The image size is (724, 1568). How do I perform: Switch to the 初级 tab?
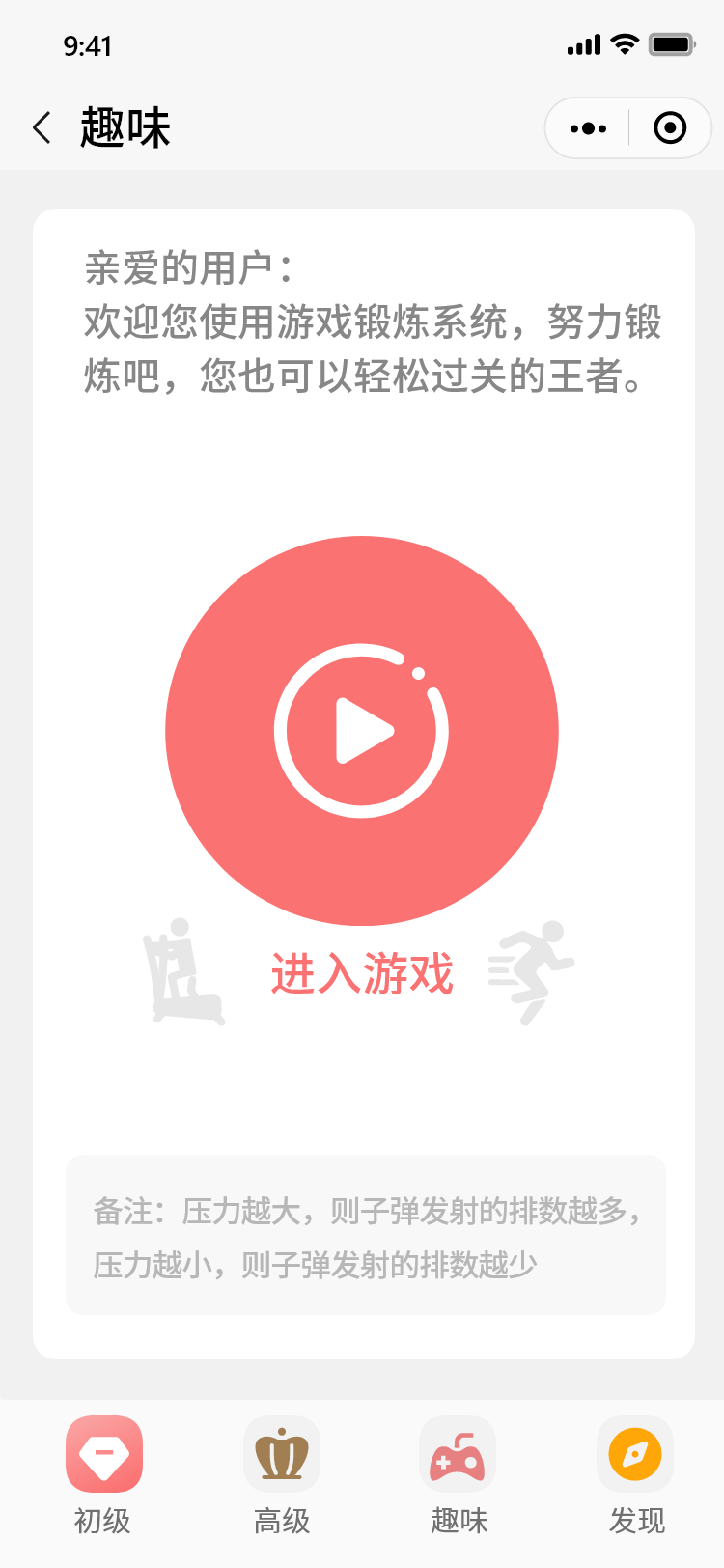pyautogui.click(x=103, y=1473)
